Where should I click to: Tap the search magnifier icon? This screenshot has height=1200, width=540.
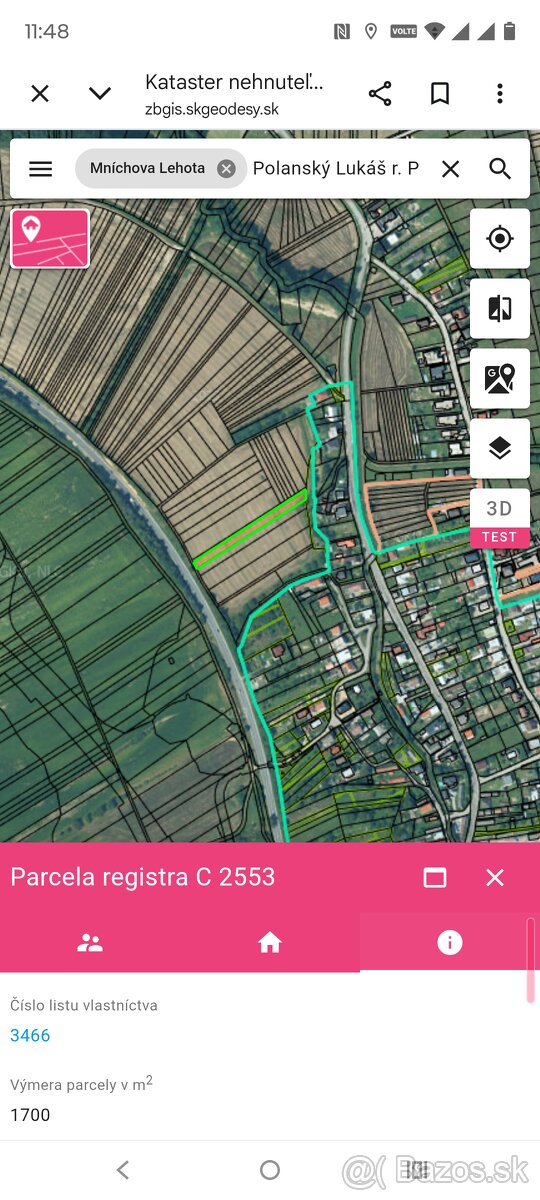(501, 169)
